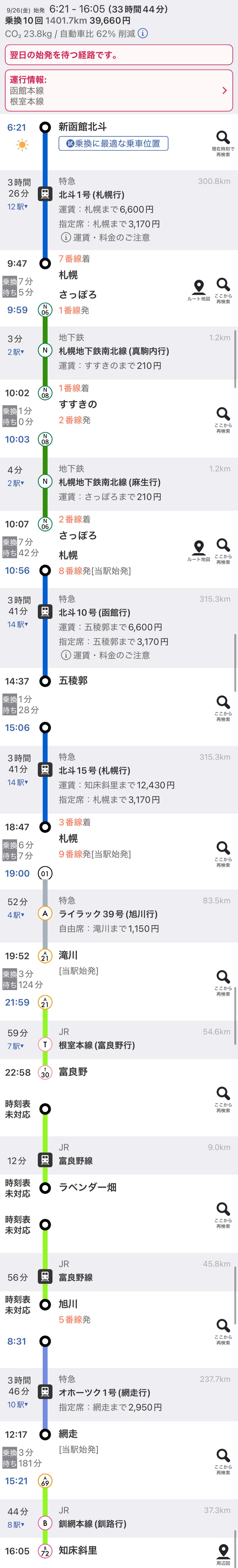Expand the 12駅 stops on 北斗1号

16,207
